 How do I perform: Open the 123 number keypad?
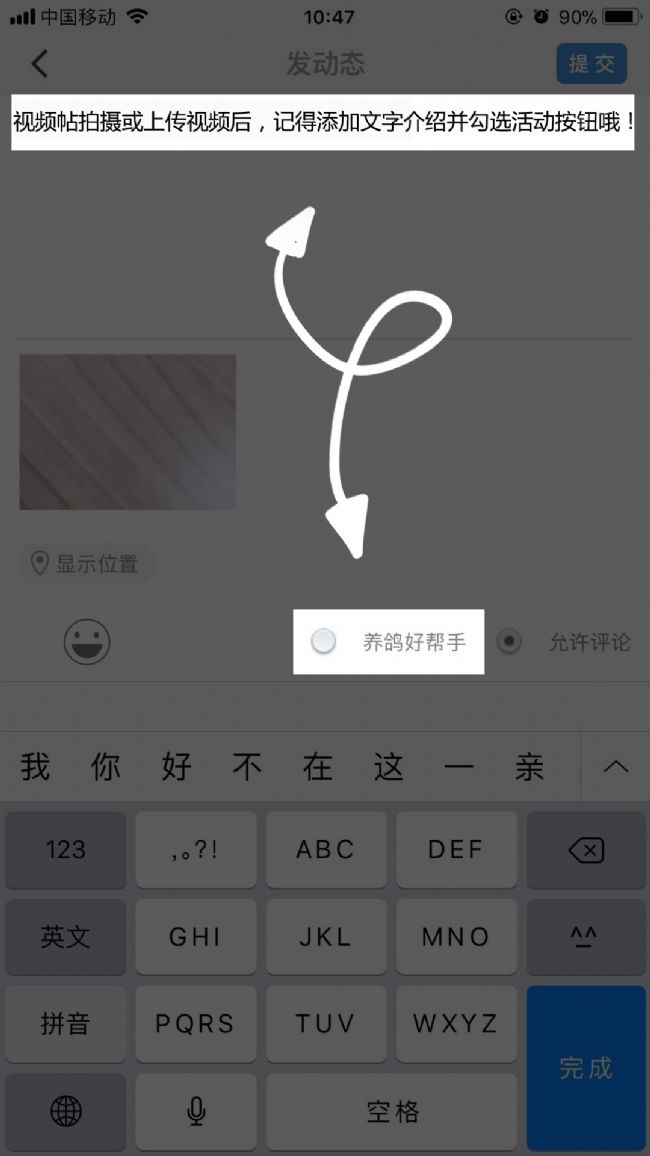pos(66,850)
